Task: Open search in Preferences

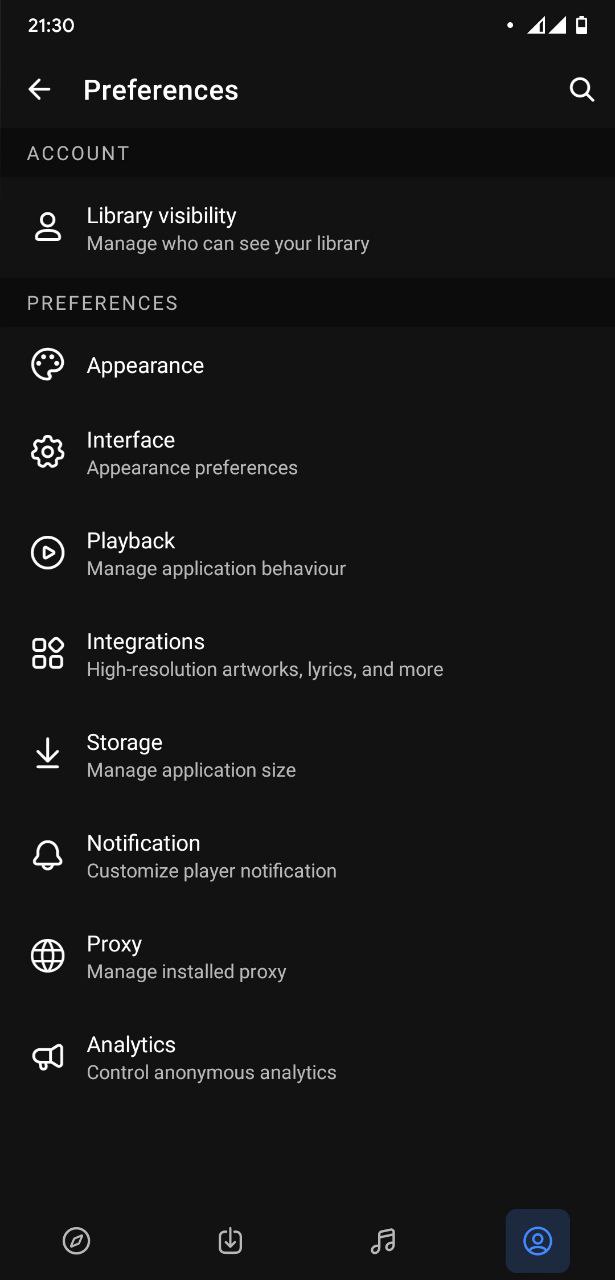Action: 581,90
